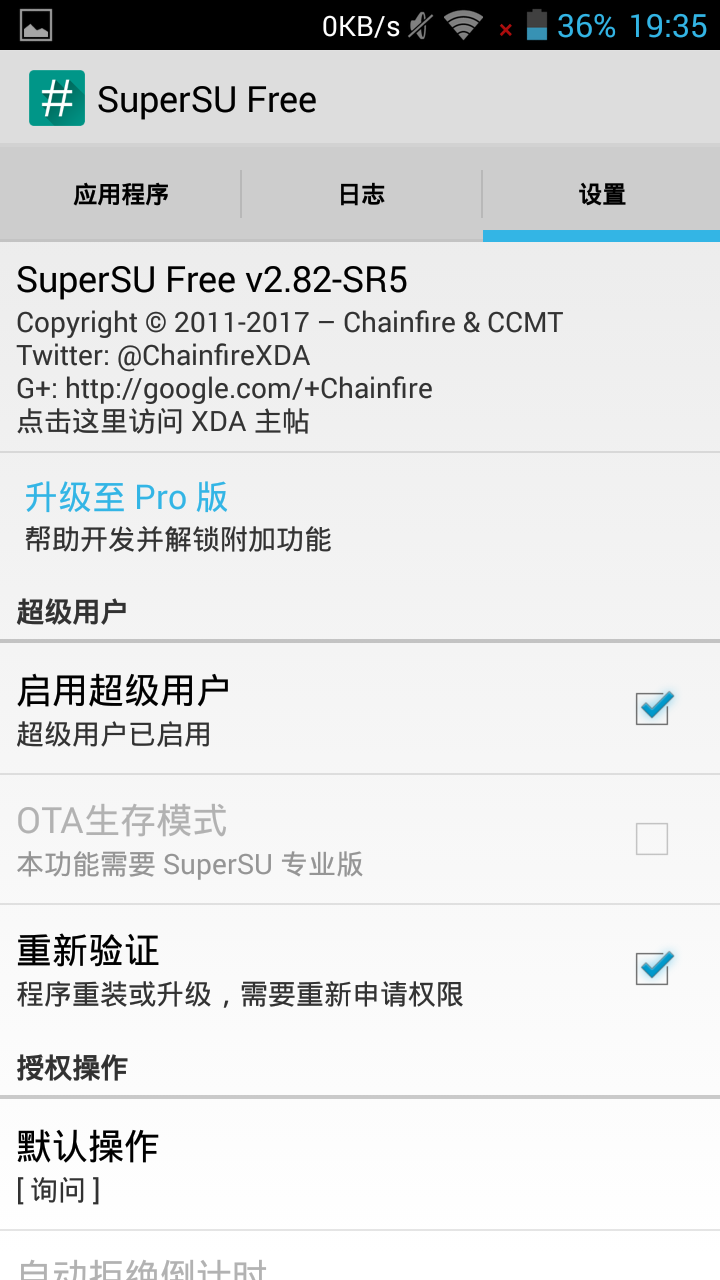
Task: Select the 设置 tab
Action: point(601,194)
